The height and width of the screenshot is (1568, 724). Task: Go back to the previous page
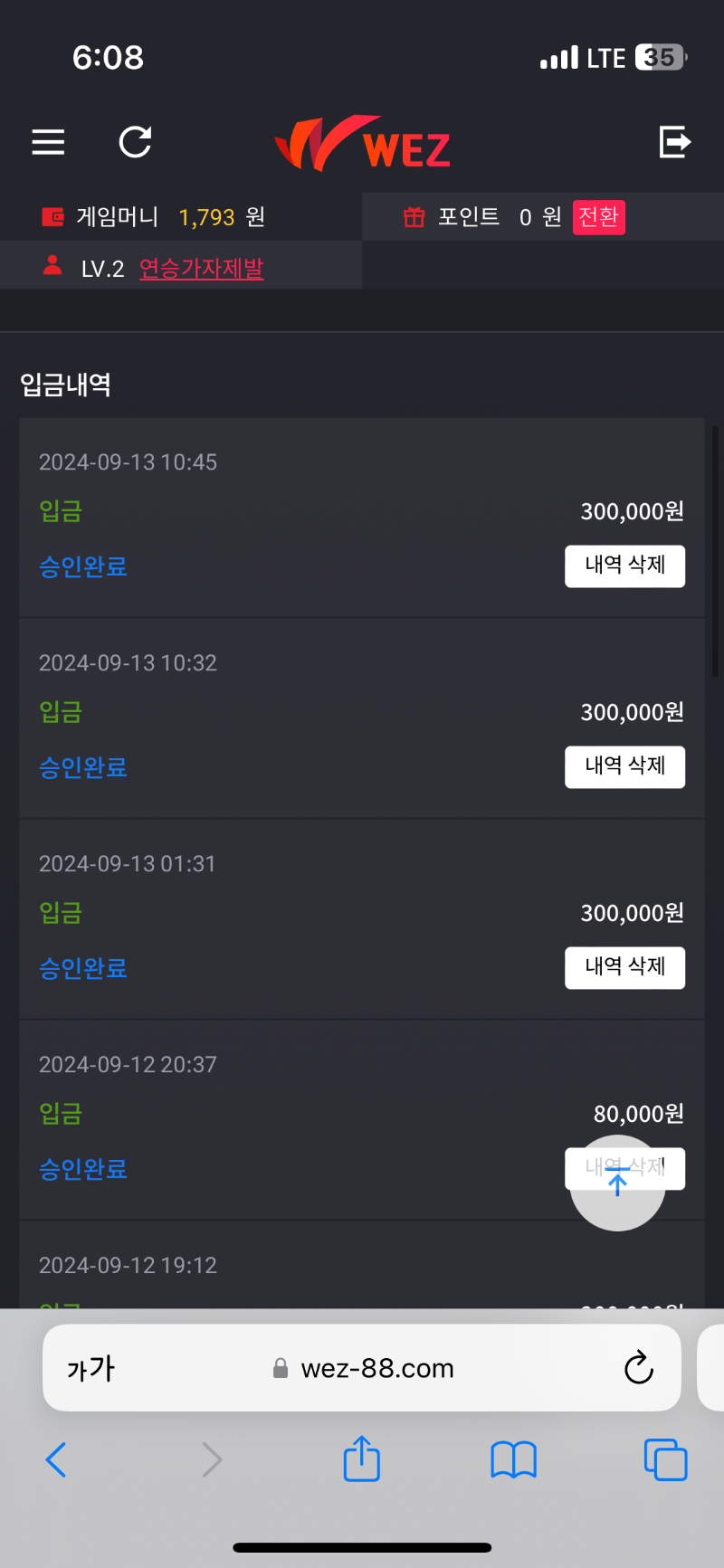[x=56, y=1459]
